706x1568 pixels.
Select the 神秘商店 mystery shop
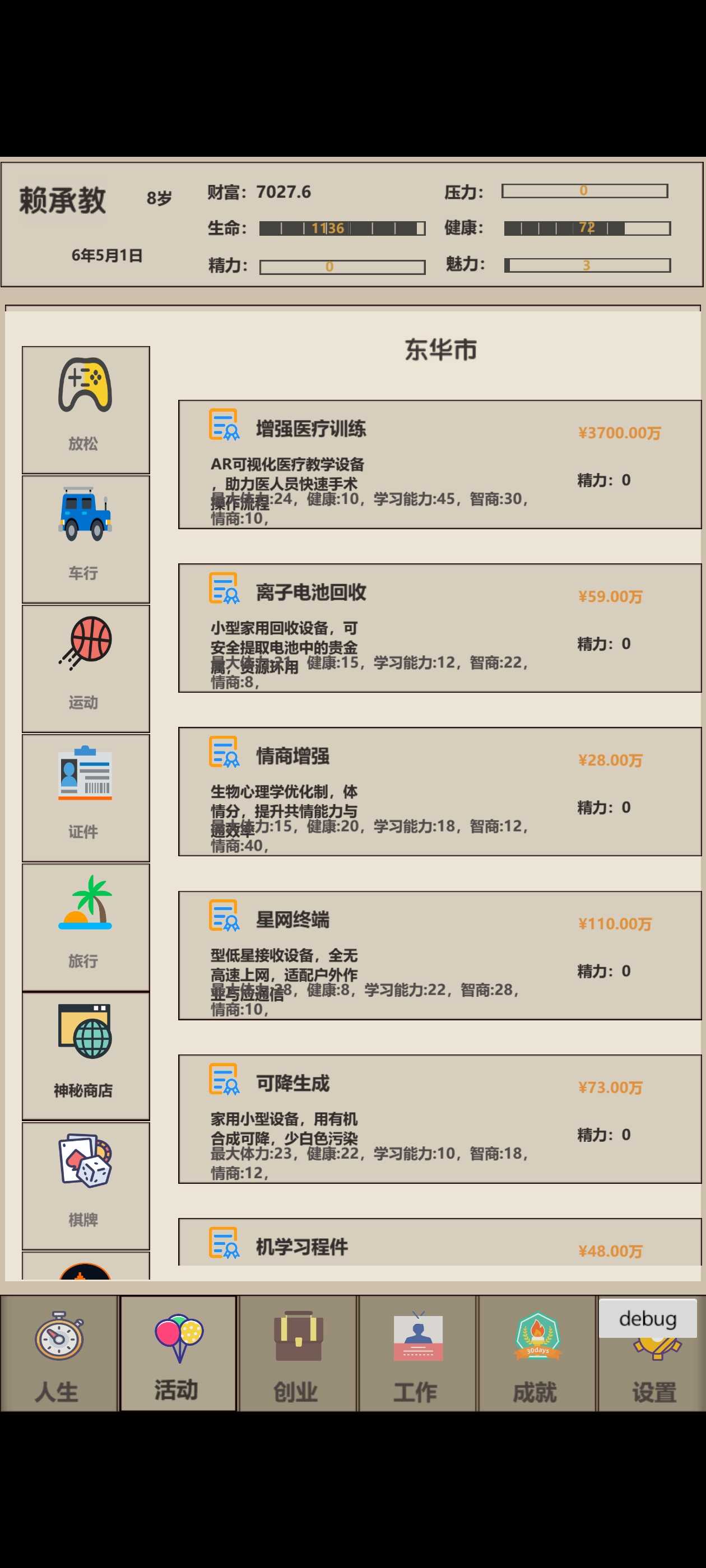tap(85, 1056)
